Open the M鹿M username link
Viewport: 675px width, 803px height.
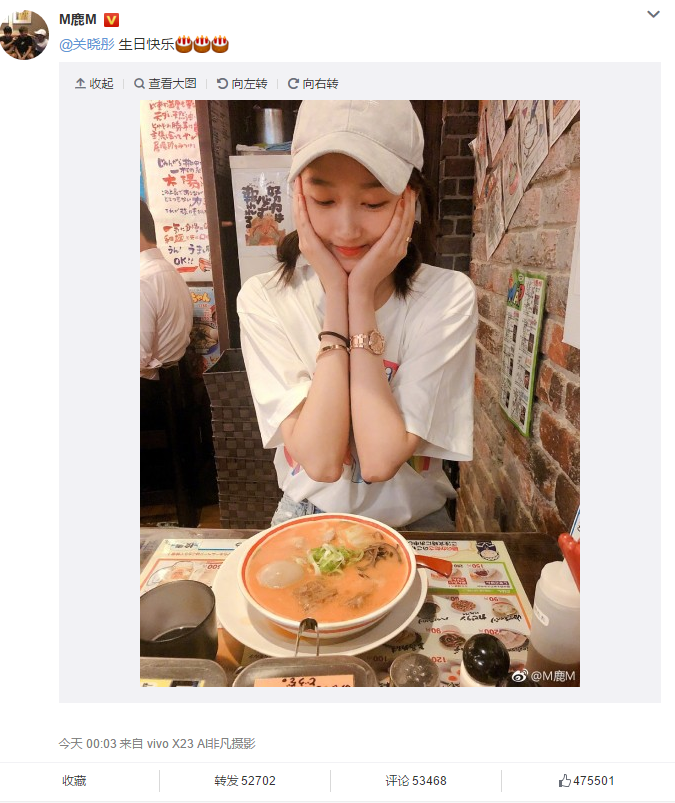77,19
